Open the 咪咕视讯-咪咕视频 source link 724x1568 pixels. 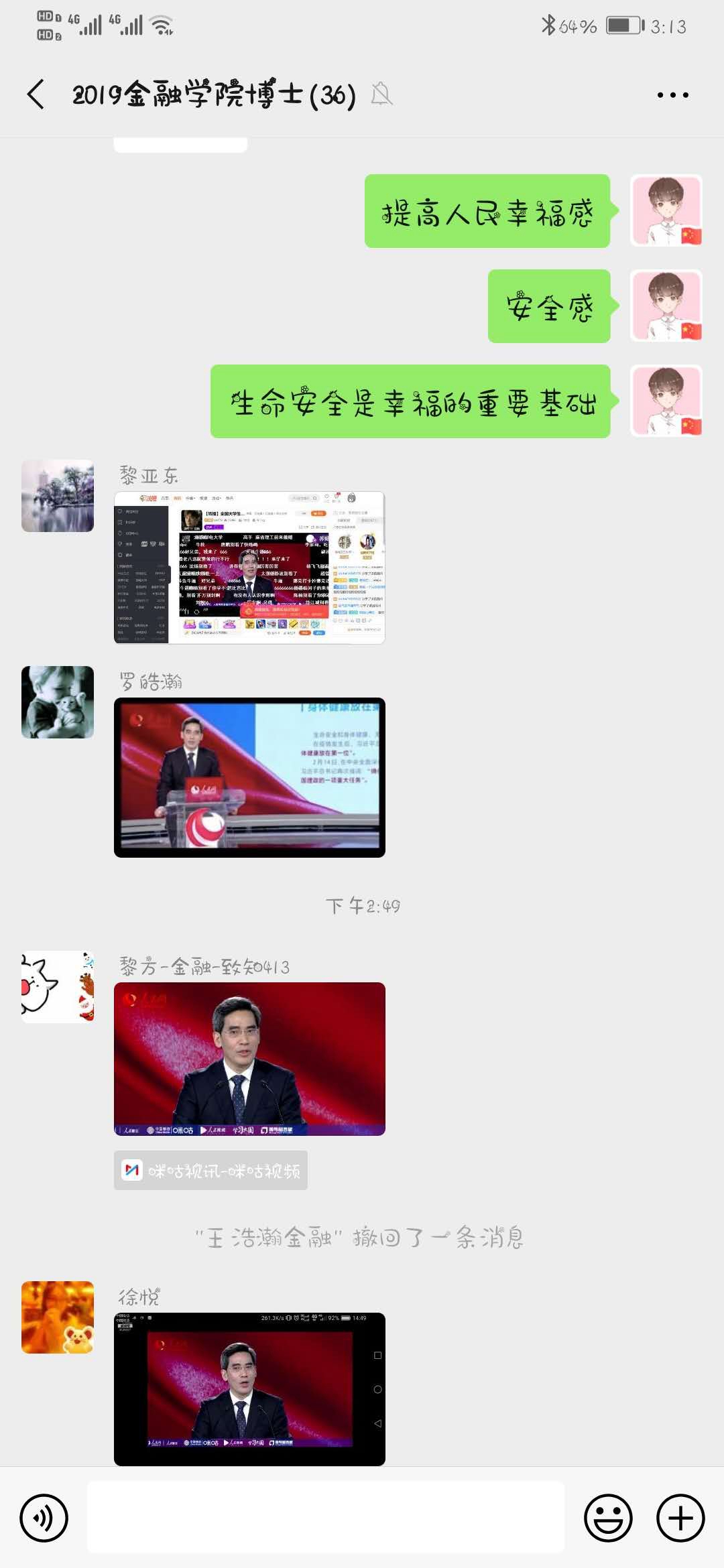tap(210, 1171)
